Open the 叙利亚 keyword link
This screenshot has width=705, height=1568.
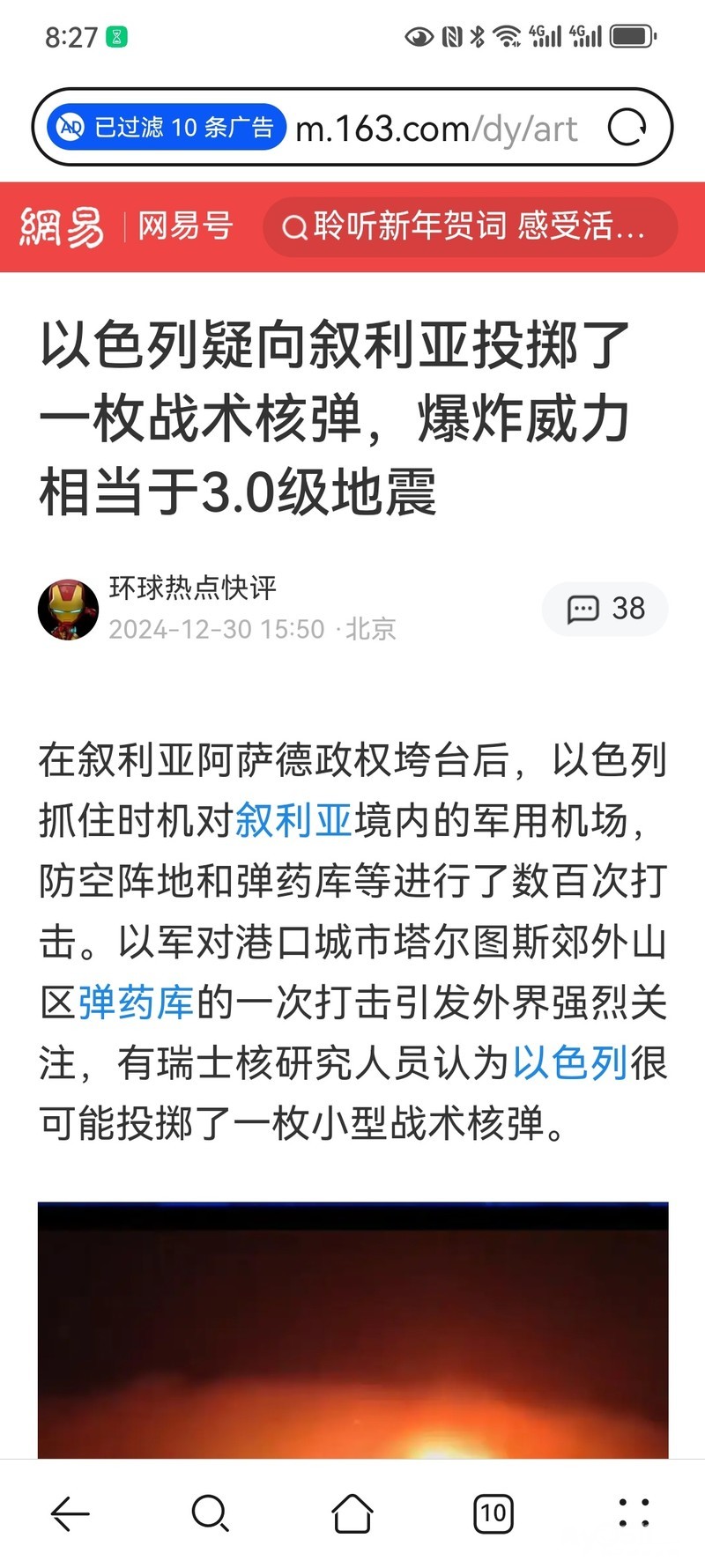click(293, 820)
